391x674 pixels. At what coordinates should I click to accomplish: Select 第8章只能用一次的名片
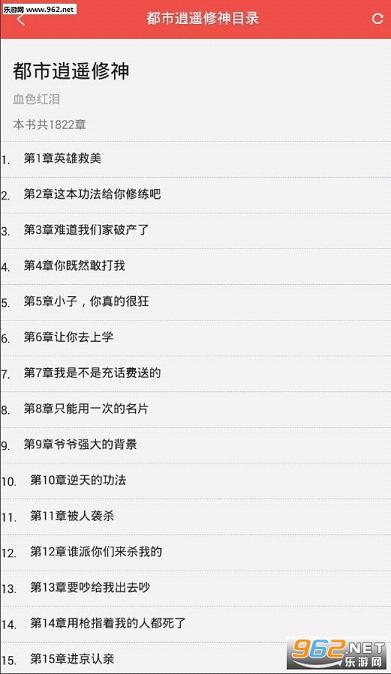click(196, 409)
